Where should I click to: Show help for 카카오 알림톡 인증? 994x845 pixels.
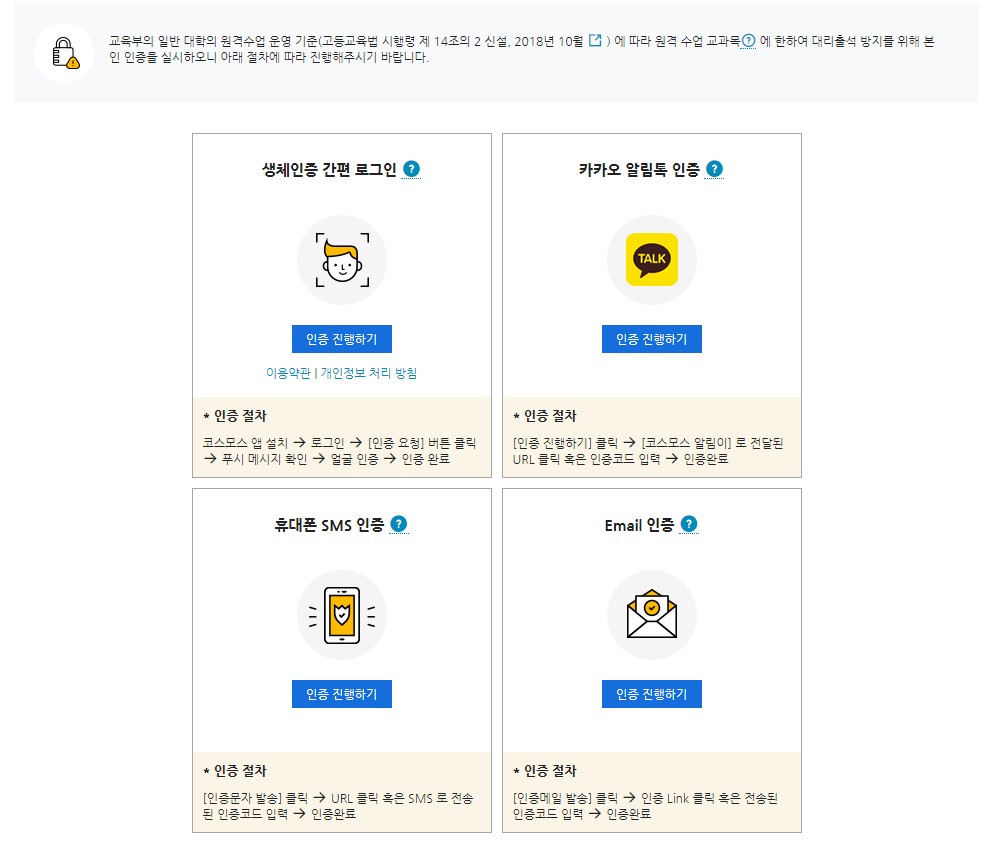[713, 169]
